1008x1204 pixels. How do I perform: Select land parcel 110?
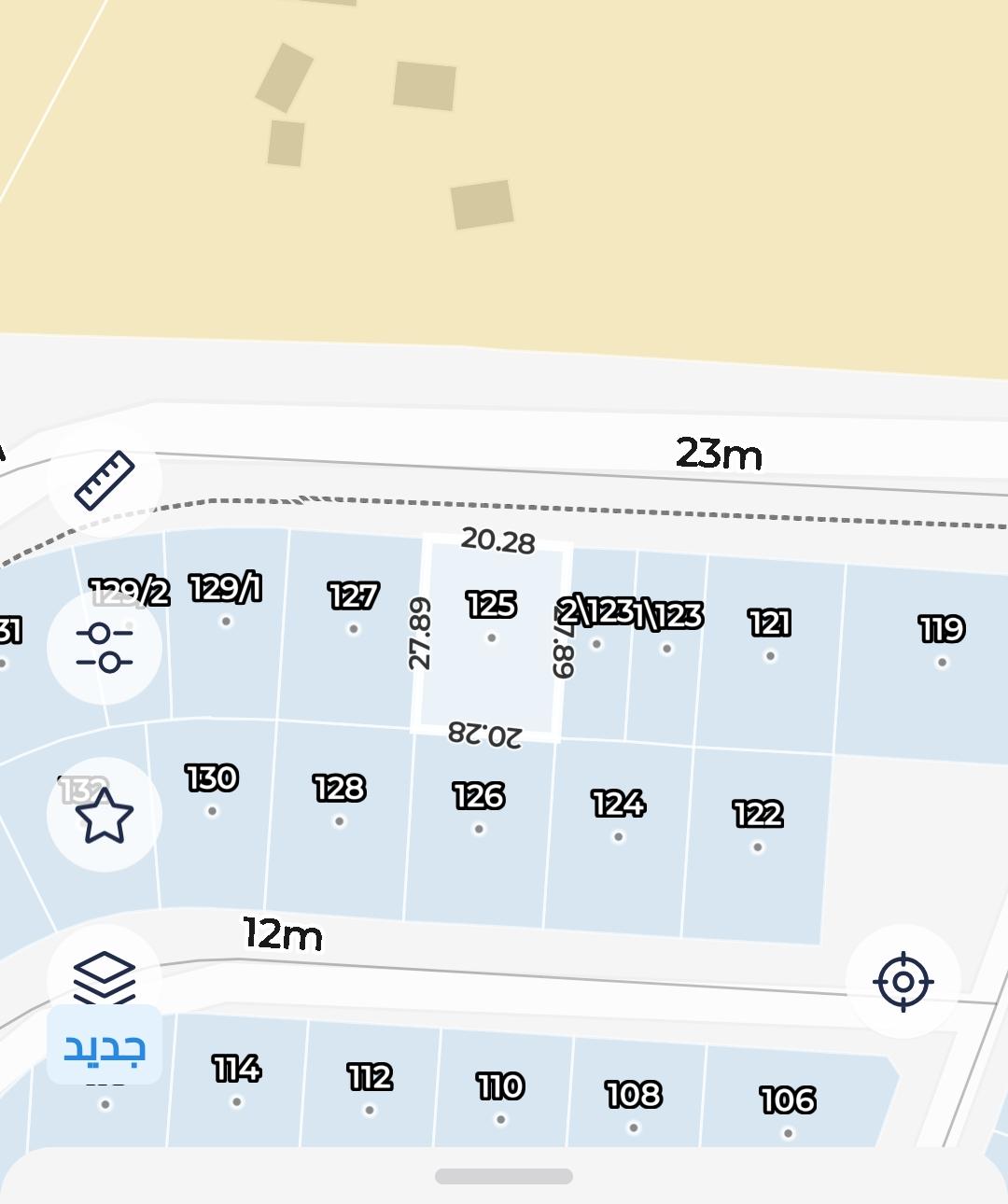pyautogui.click(x=500, y=1086)
